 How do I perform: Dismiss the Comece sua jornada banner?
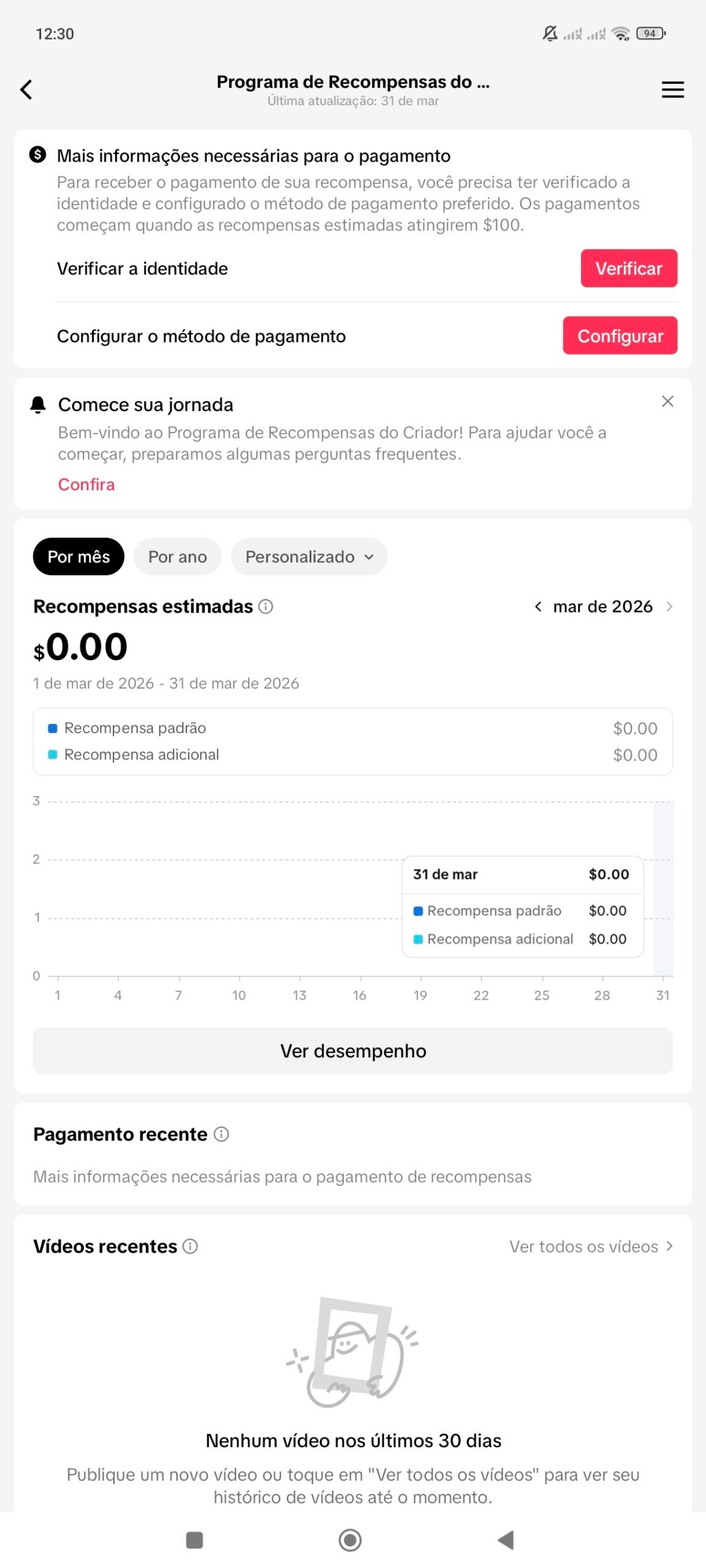667,401
